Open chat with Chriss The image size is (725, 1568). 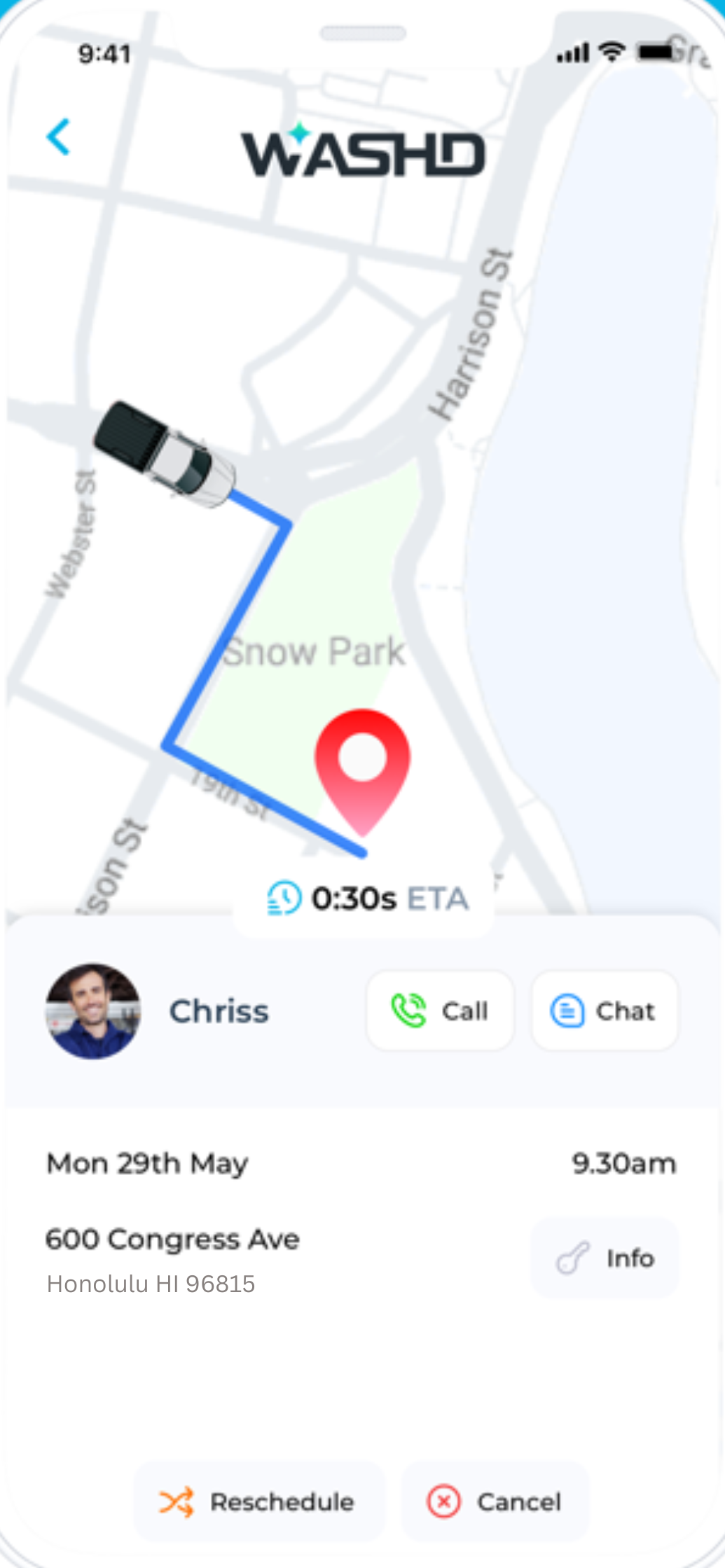coord(605,1011)
